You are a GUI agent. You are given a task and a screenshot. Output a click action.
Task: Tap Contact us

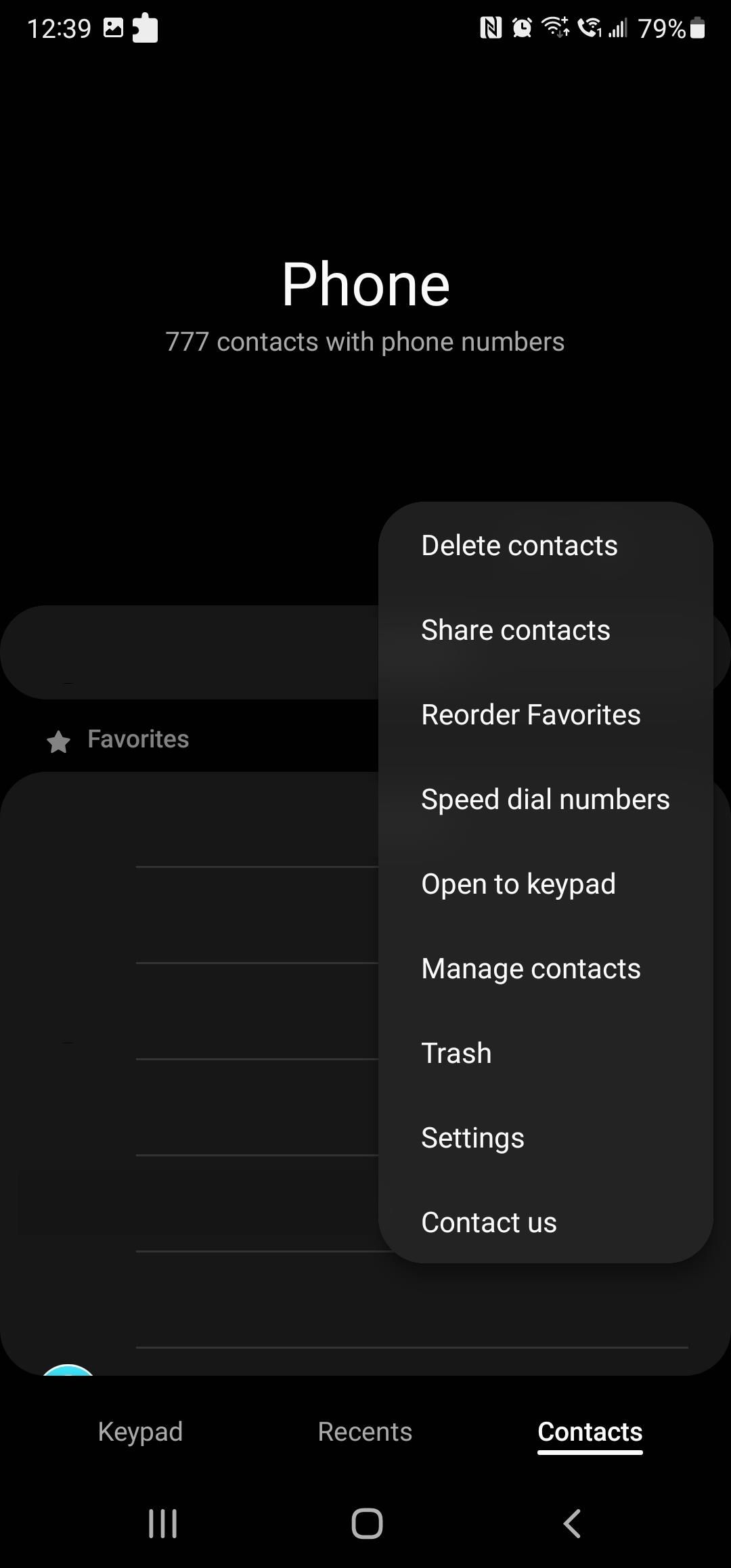[489, 1222]
